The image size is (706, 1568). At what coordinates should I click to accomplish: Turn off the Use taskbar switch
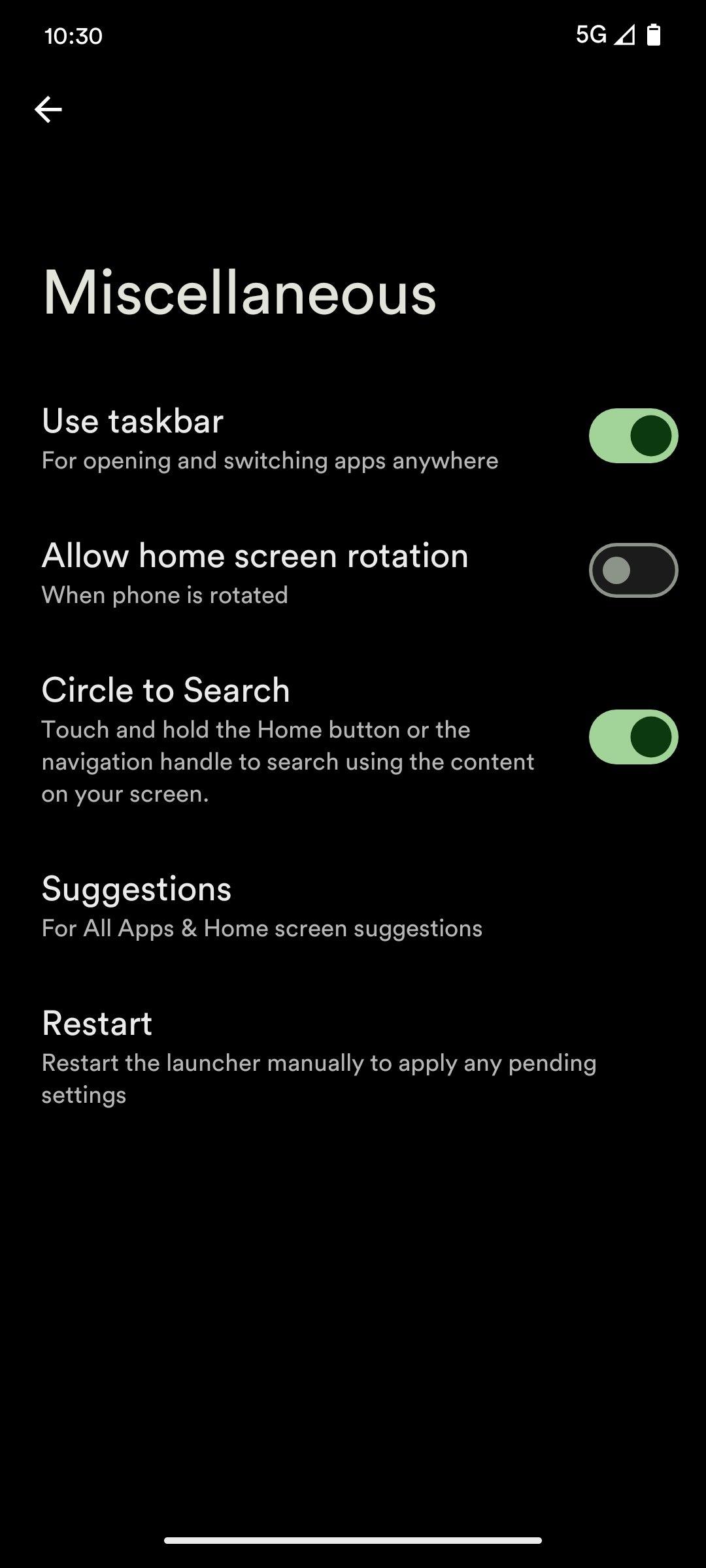pyautogui.click(x=633, y=436)
